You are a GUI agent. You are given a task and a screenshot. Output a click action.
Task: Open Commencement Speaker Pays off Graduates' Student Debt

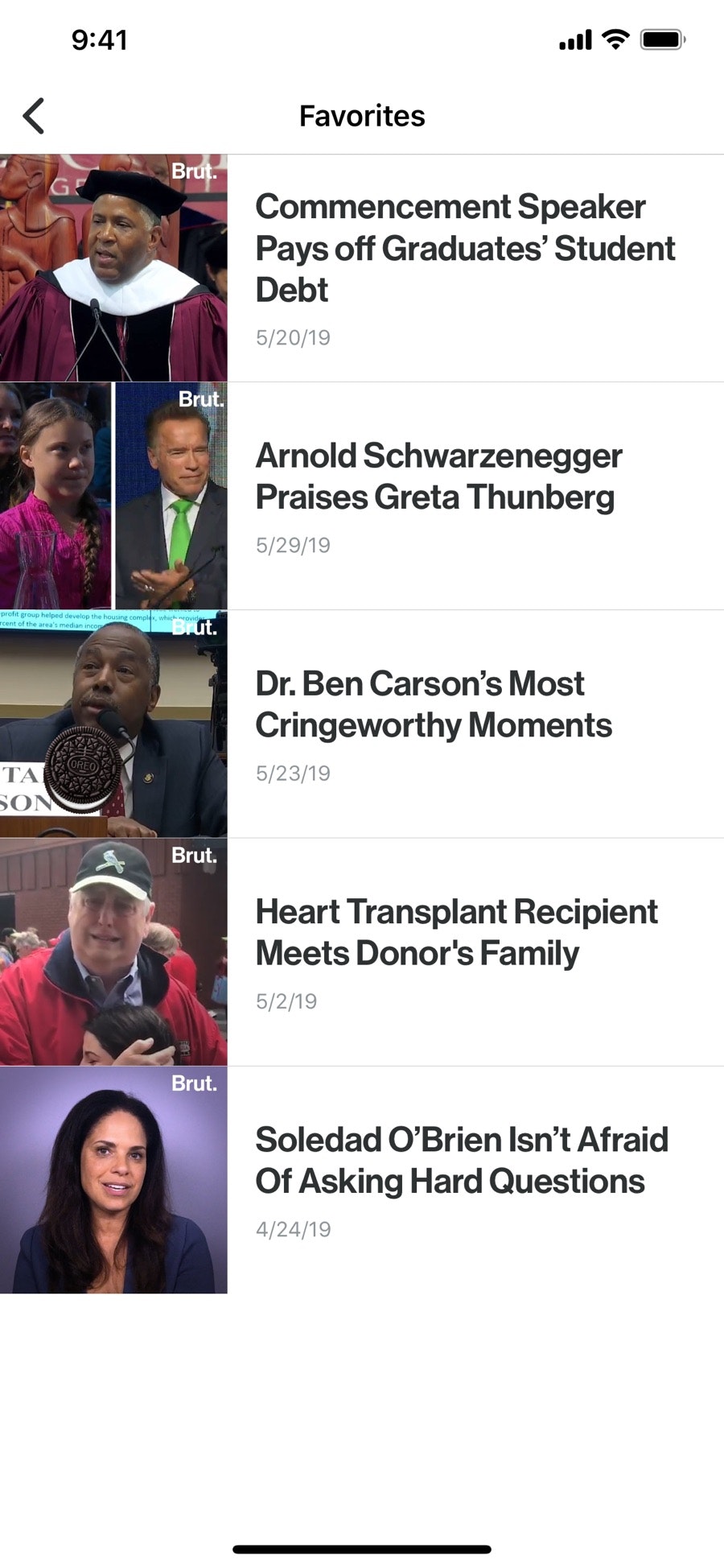[x=465, y=249]
